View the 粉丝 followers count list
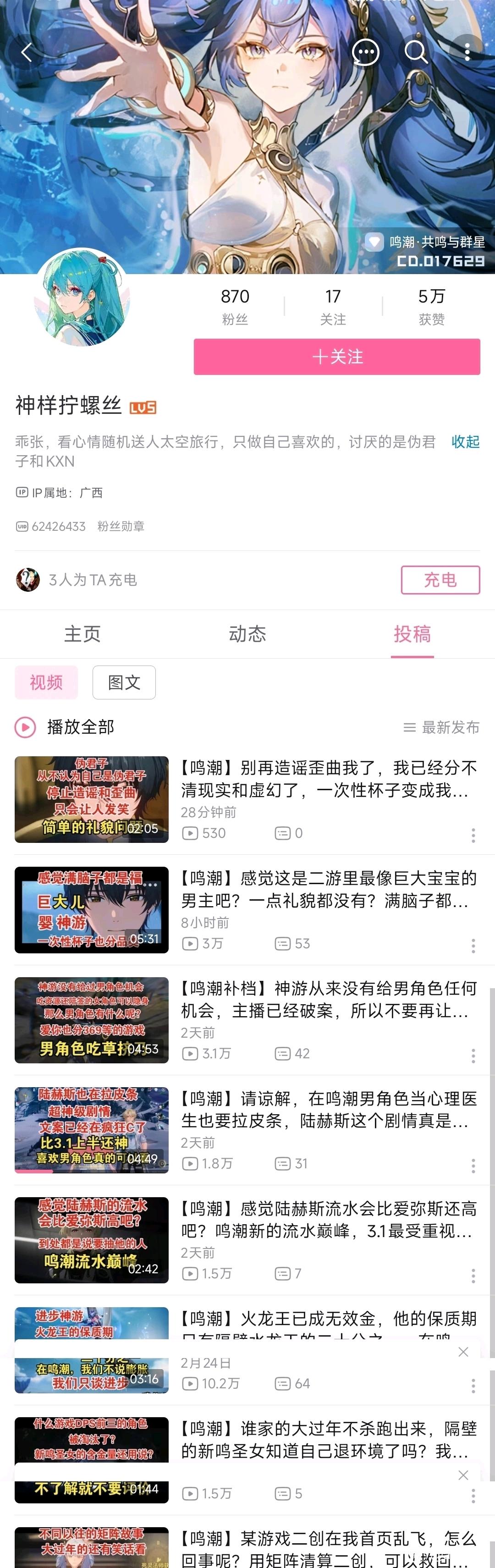The image size is (495, 1568). tap(234, 306)
